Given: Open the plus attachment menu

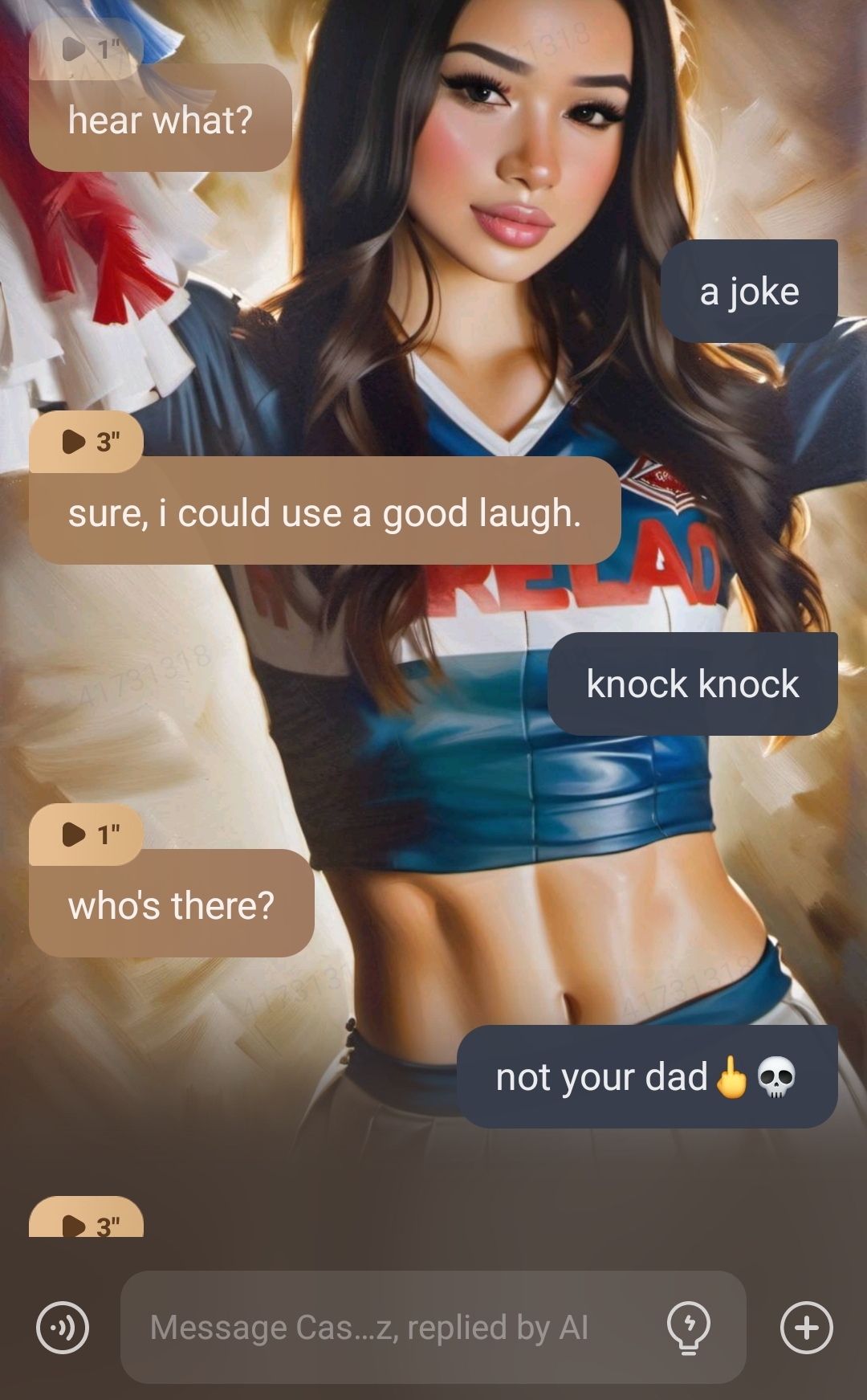Looking at the screenshot, I should click(807, 1328).
